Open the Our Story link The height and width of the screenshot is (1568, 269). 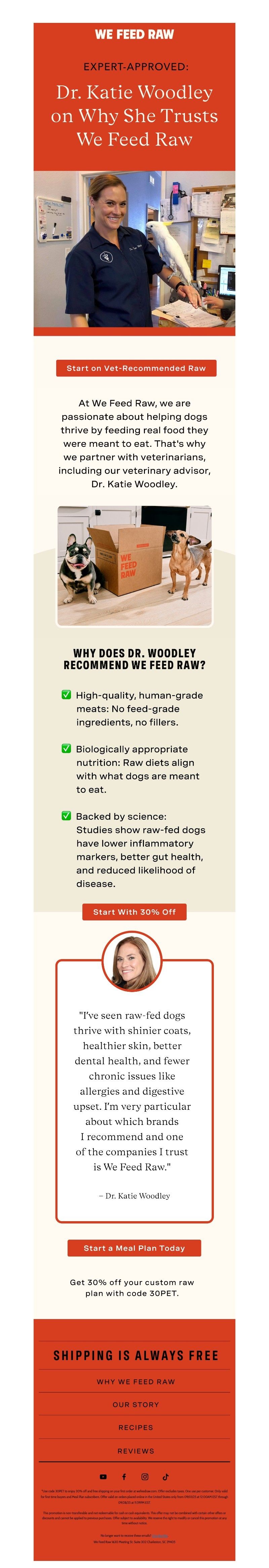pyautogui.click(x=135, y=1404)
